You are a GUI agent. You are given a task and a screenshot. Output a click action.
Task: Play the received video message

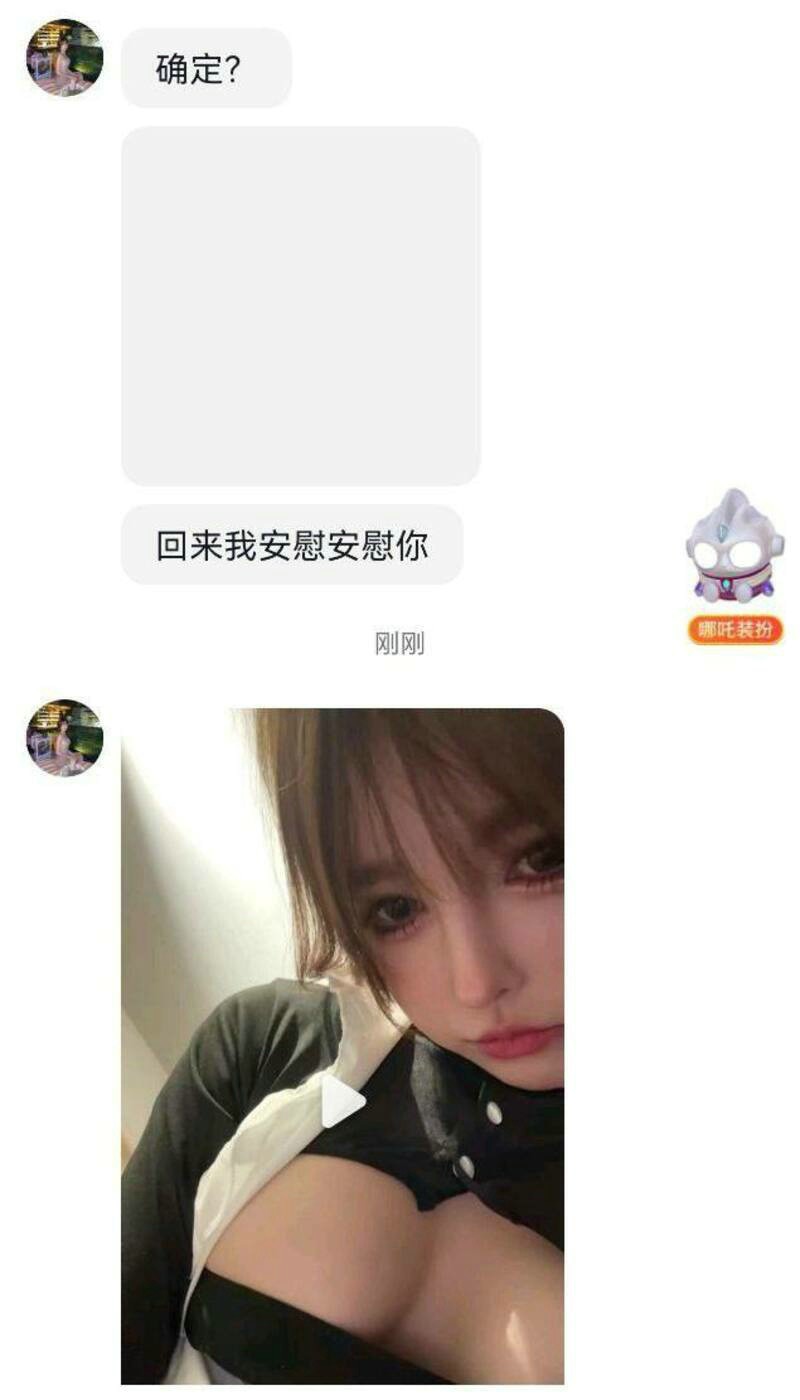click(x=343, y=1101)
